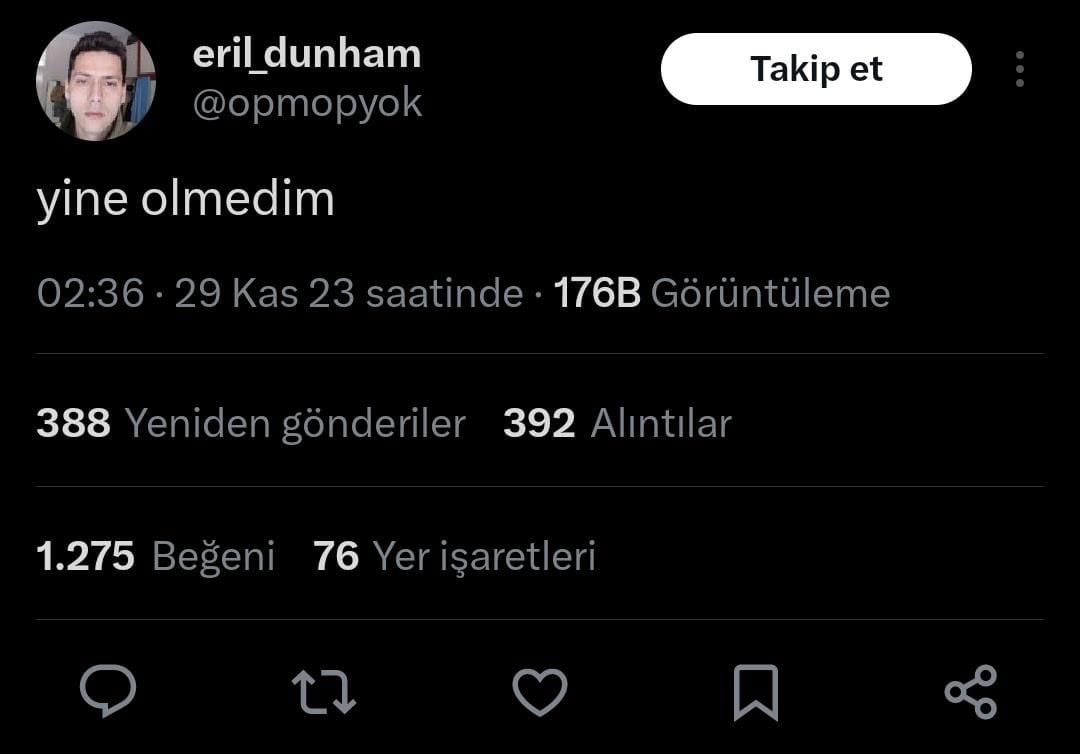The height and width of the screenshot is (754, 1080).
Task: Reply to the tweet via comment icon
Action: point(108,691)
